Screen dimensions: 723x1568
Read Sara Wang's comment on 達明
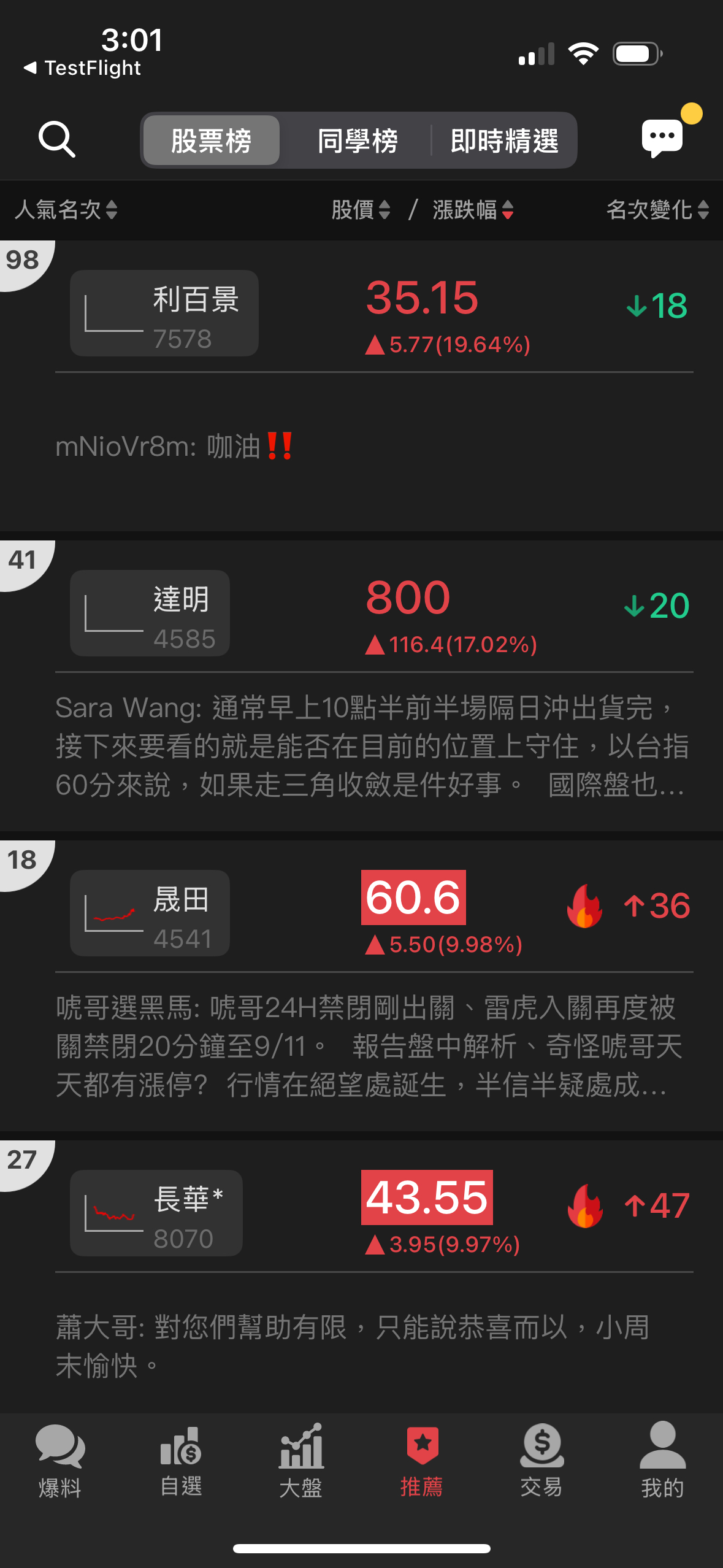click(x=371, y=746)
